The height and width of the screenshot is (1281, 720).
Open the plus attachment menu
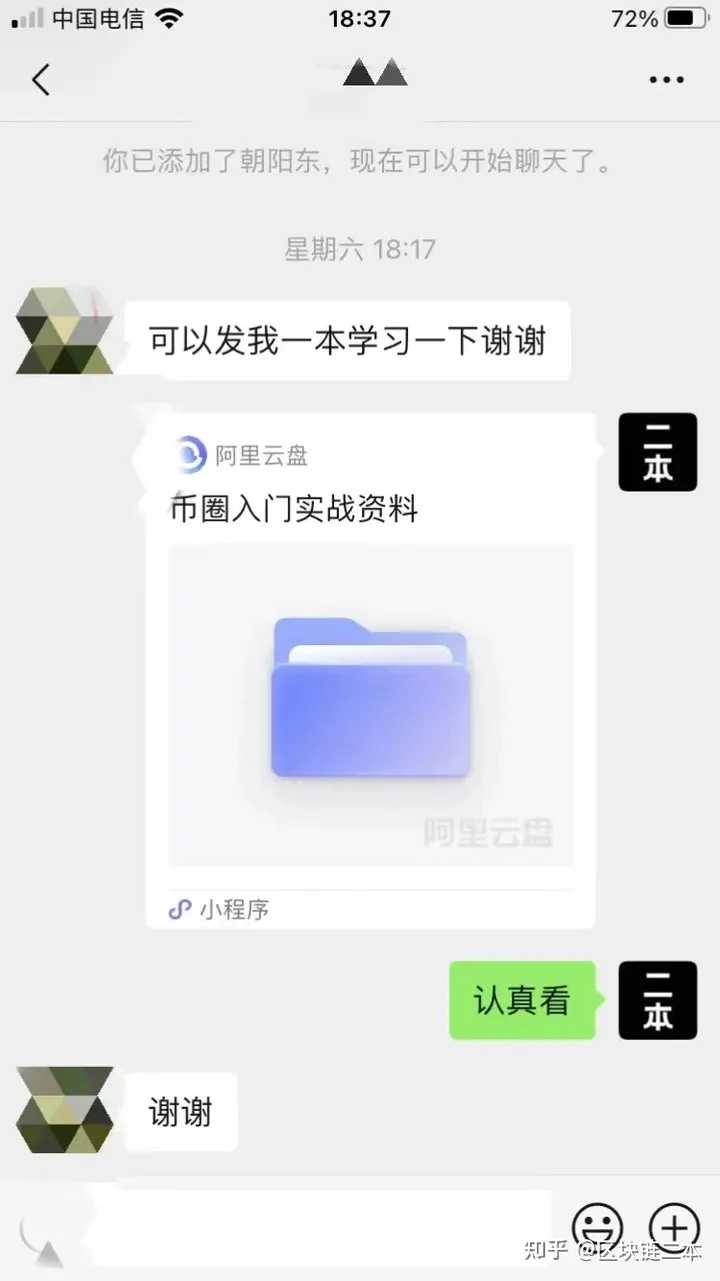coord(674,1227)
